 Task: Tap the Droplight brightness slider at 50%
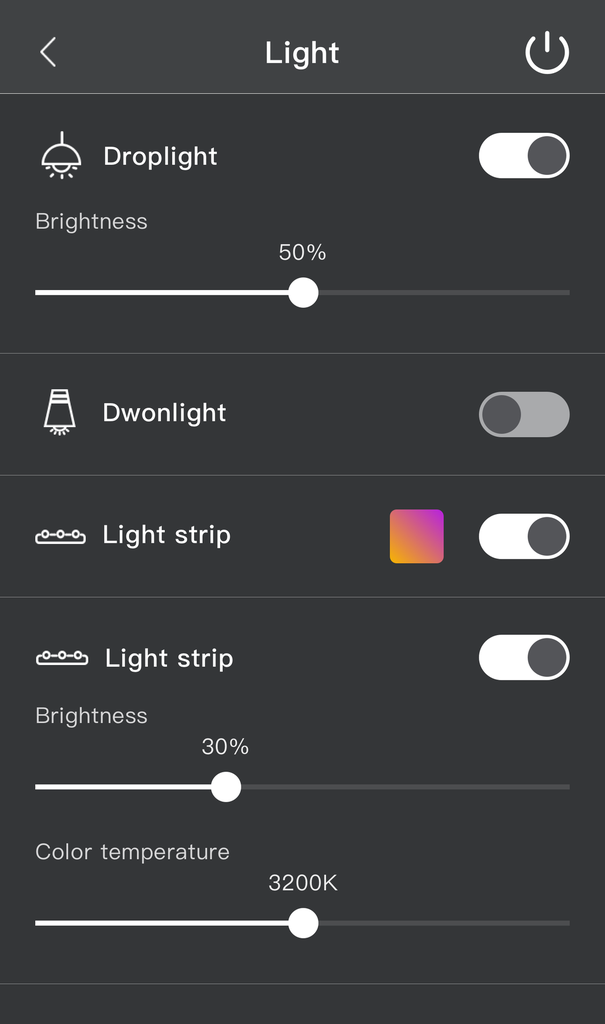tap(303, 293)
